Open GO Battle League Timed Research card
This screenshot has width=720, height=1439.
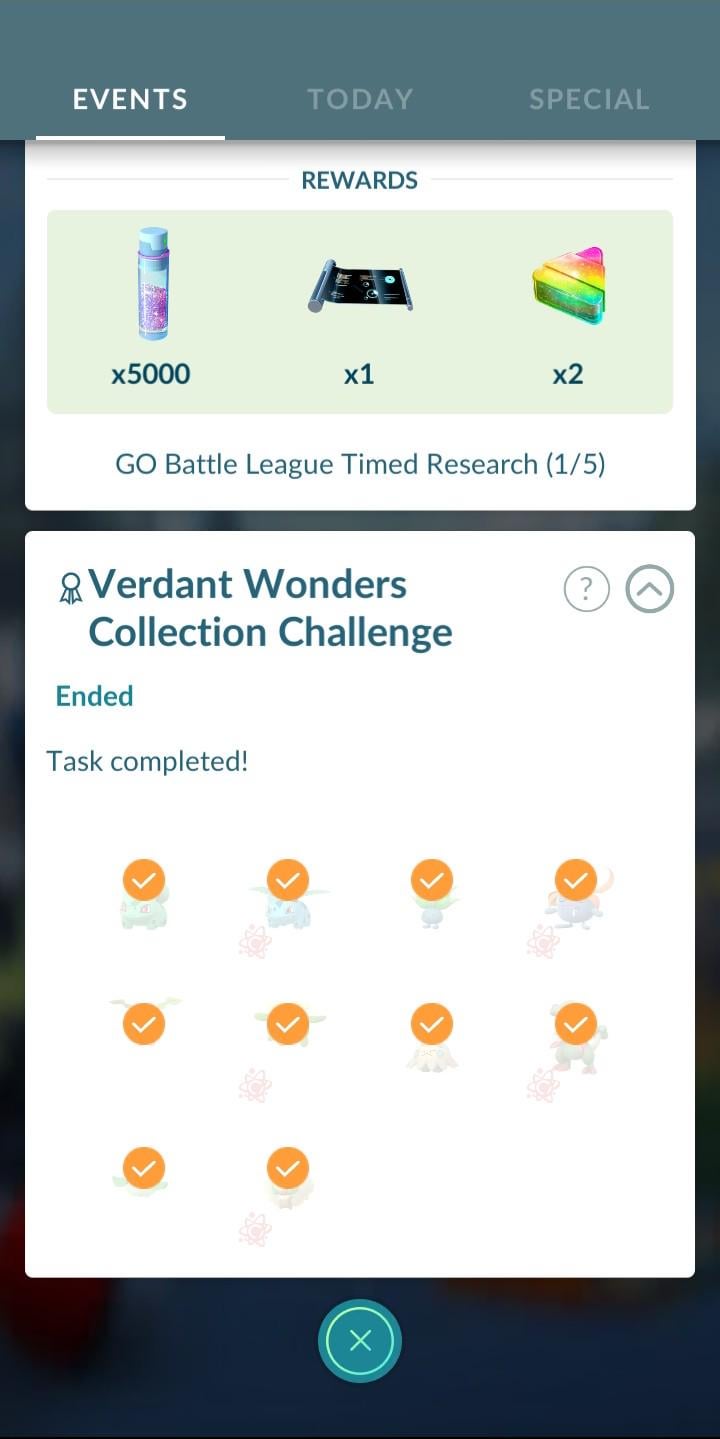point(360,464)
